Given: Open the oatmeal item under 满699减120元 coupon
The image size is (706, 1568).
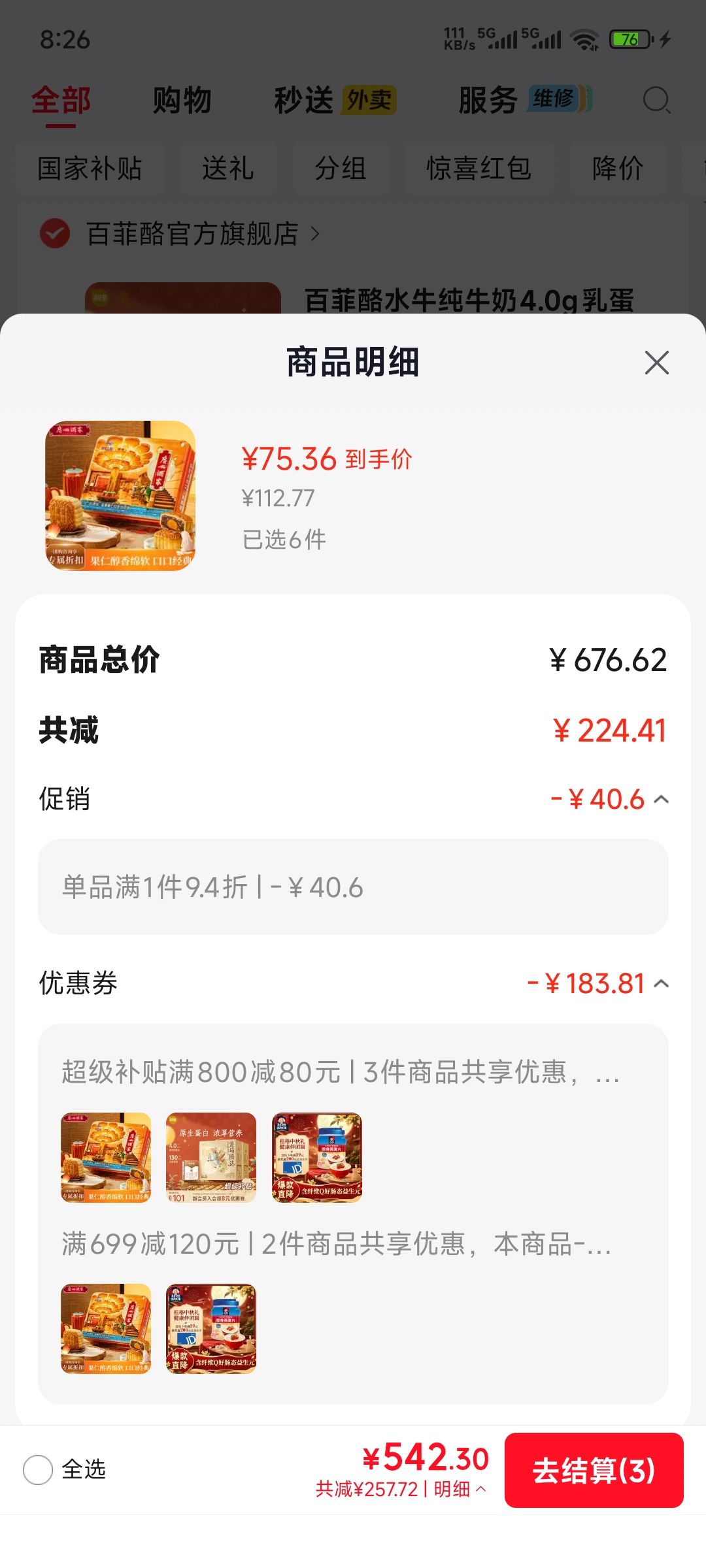Looking at the screenshot, I should coord(211,1329).
